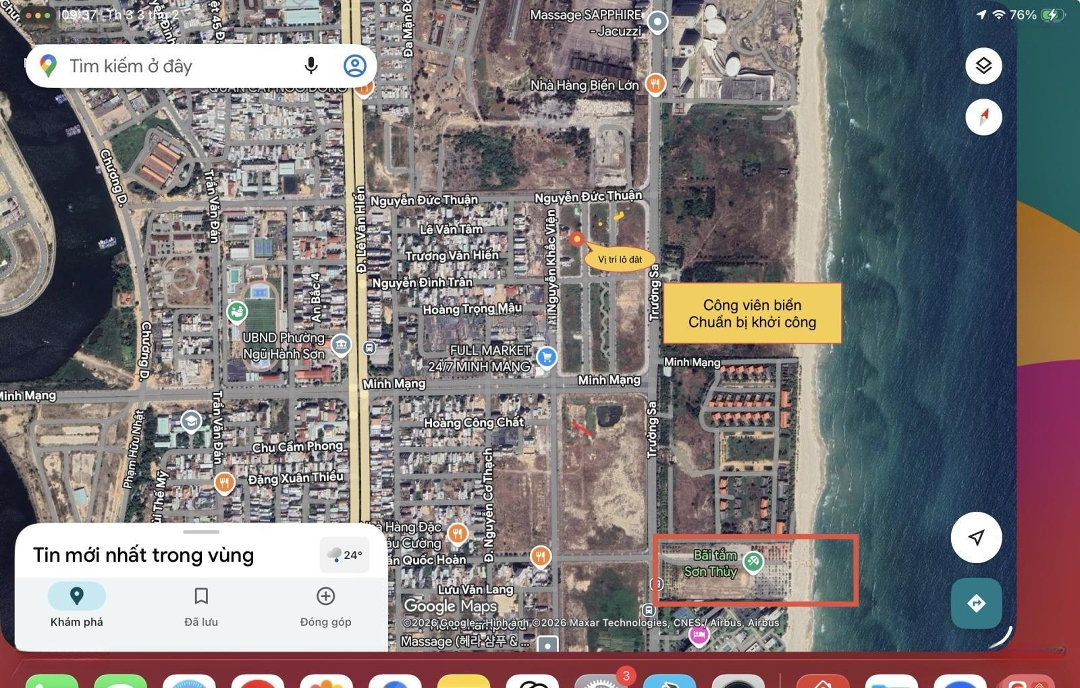Select the FULL MARKET 24/7 MINH MẠNG pin
The image size is (1080, 688).
[546, 356]
